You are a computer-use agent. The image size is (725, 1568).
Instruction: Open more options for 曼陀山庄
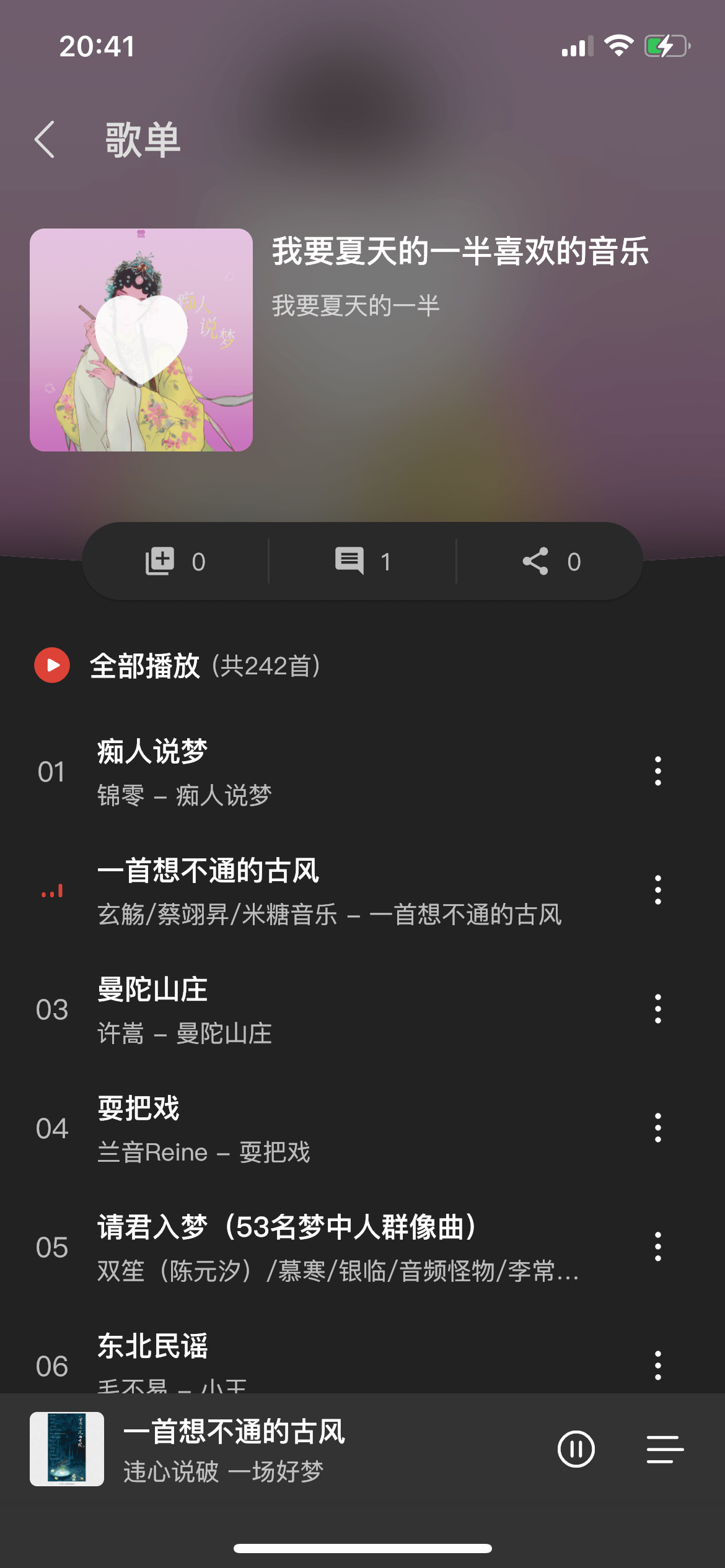(657, 1009)
